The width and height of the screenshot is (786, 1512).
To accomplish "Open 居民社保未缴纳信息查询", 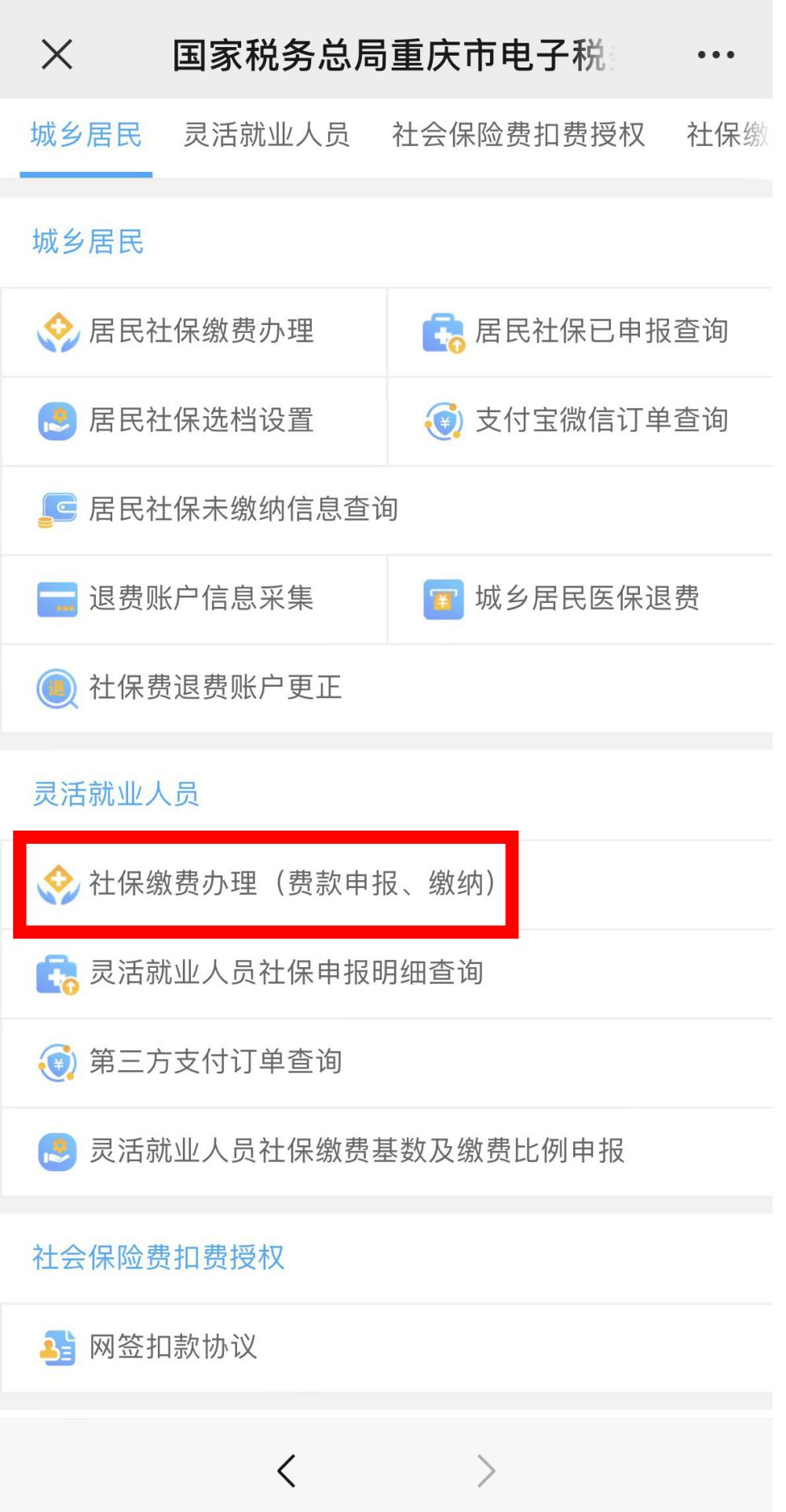I will [x=387, y=509].
